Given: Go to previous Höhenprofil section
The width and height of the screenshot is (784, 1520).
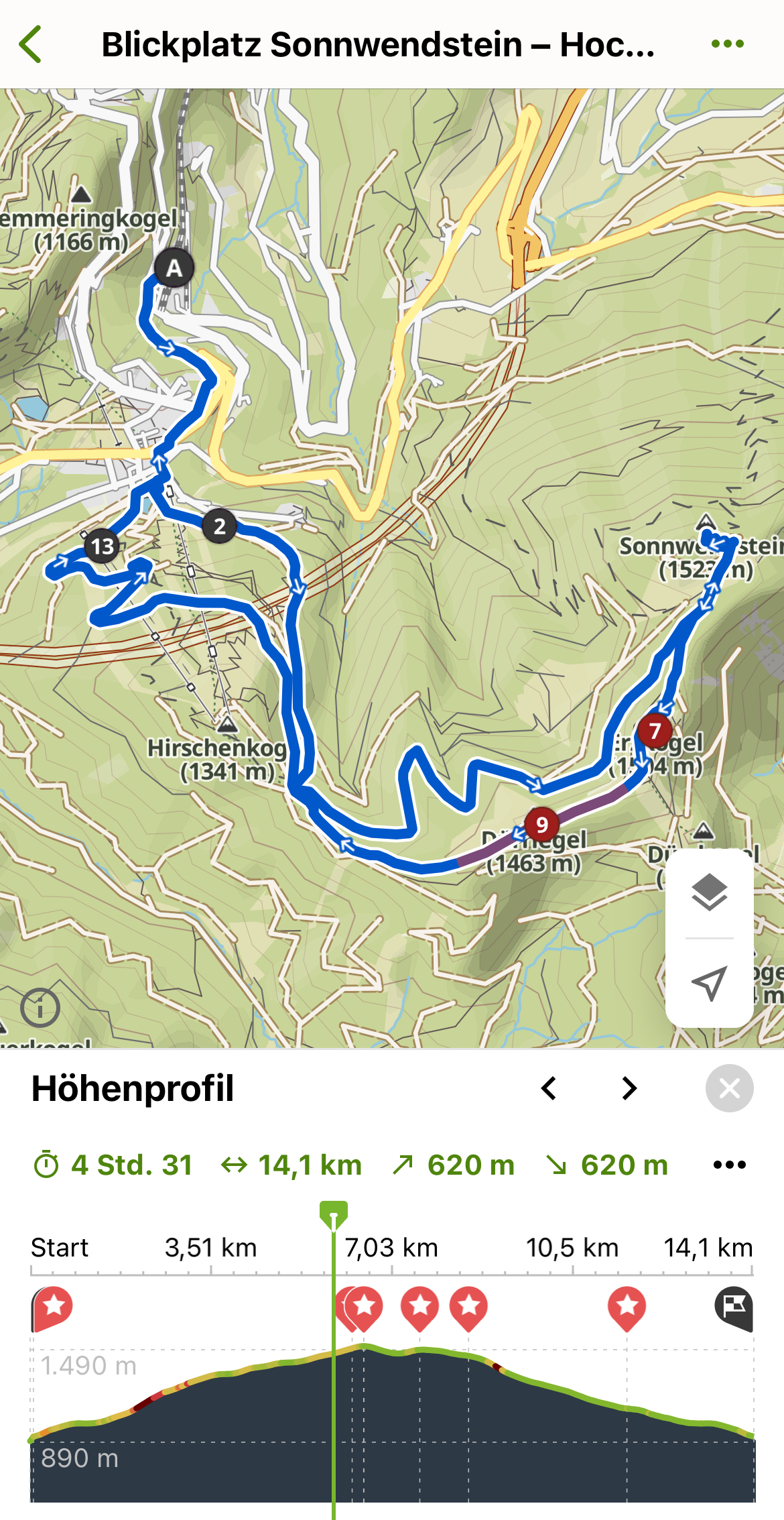Looking at the screenshot, I should pyautogui.click(x=549, y=1088).
